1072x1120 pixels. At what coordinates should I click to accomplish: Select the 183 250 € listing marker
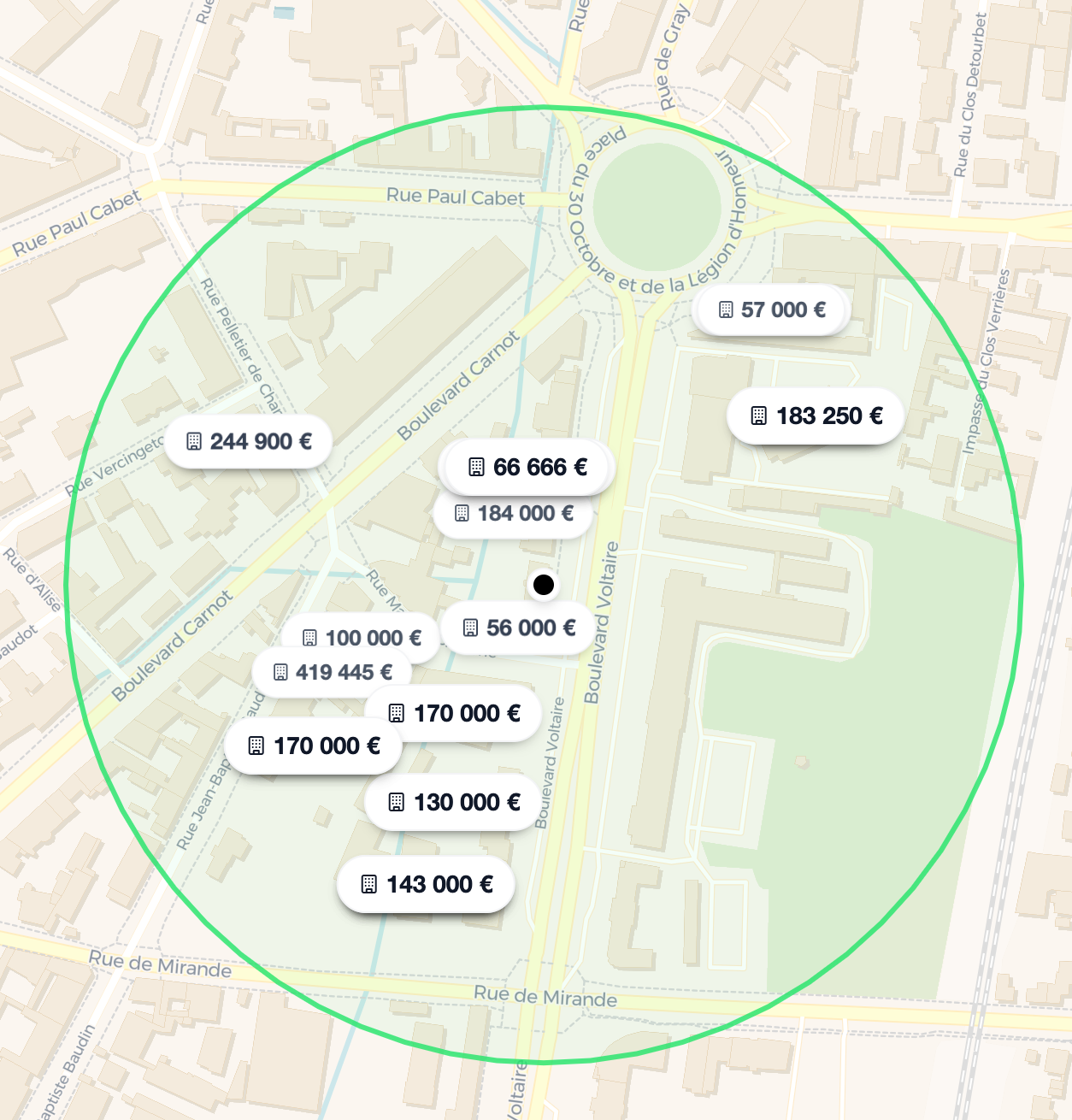tap(816, 416)
